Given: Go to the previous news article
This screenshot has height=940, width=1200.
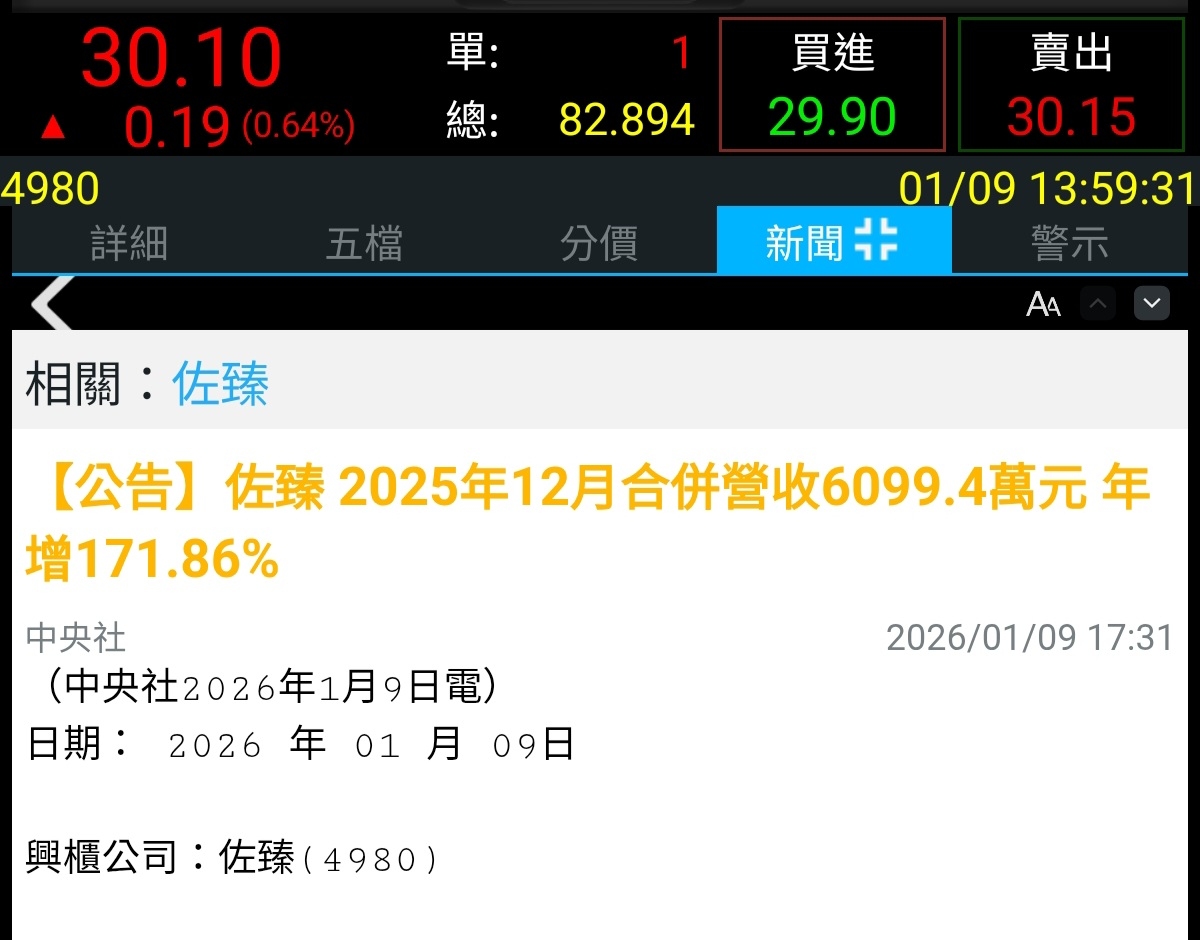Looking at the screenshot, I should [x=1097, y=303].
